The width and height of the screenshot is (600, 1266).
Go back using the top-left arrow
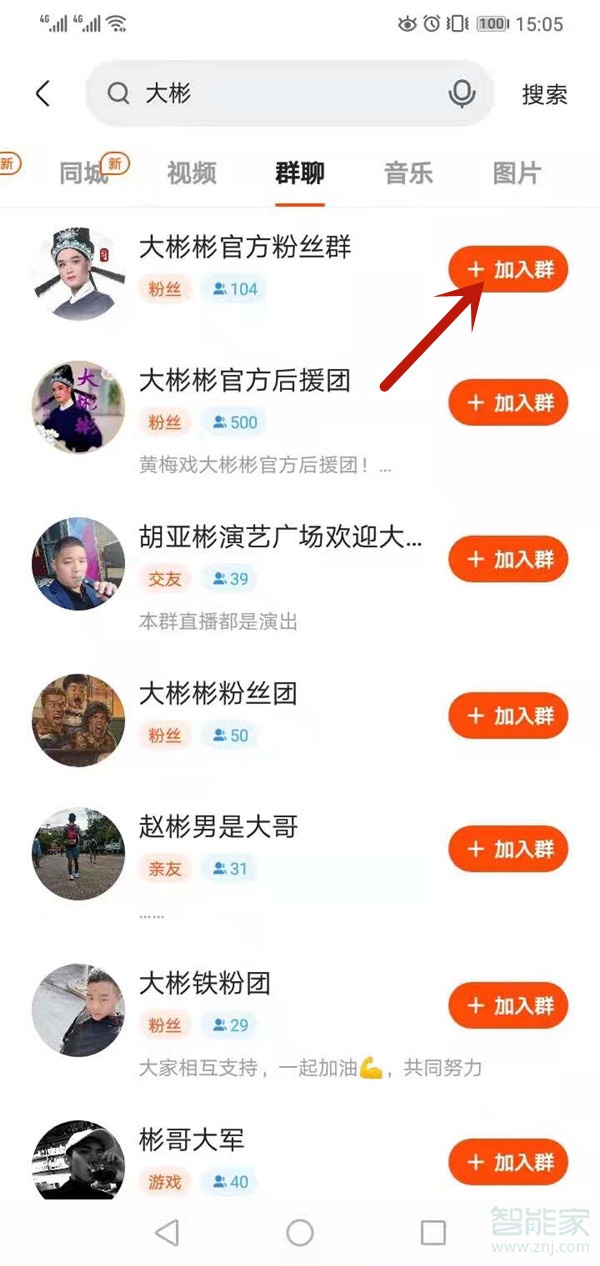tap(42, 94)
